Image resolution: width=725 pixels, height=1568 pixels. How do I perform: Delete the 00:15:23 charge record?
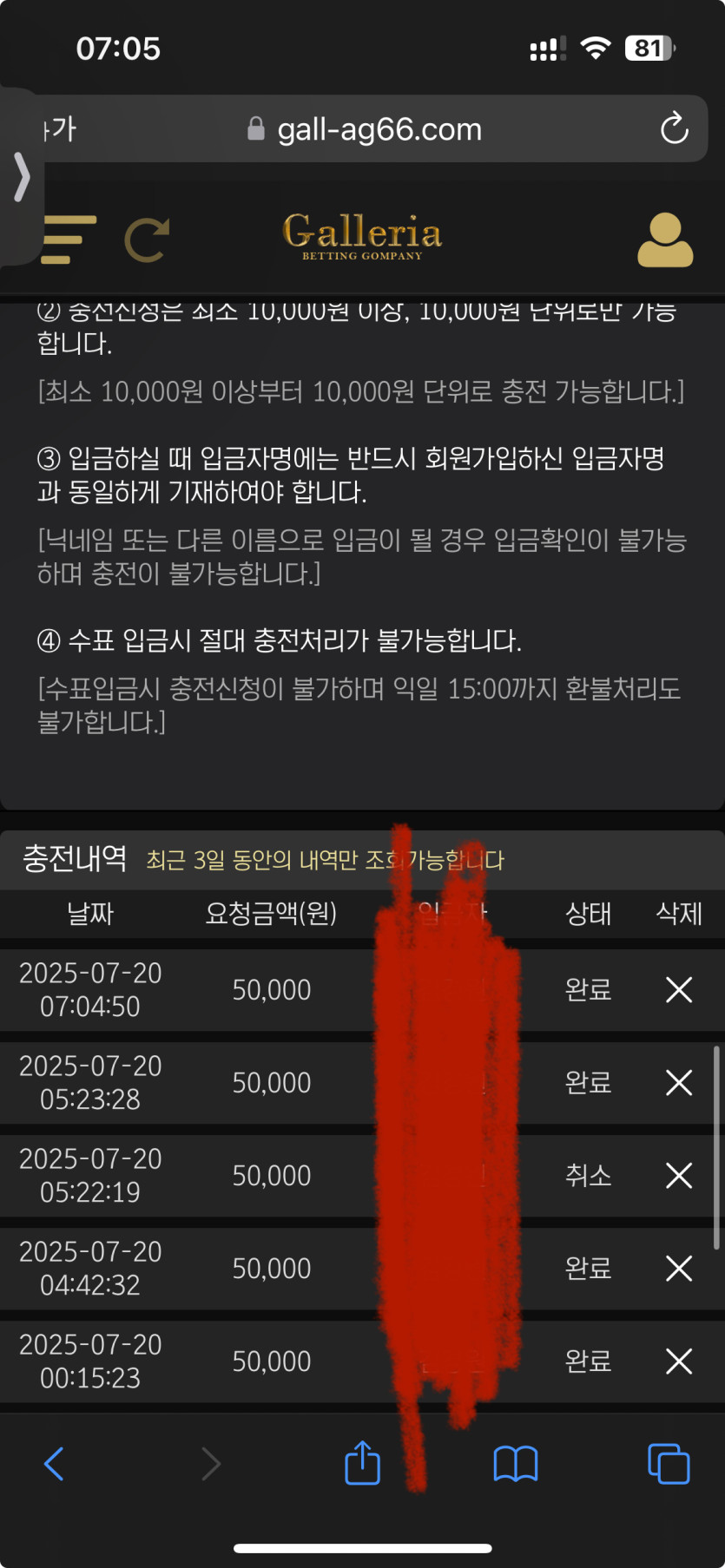(x=678, y=1361)
